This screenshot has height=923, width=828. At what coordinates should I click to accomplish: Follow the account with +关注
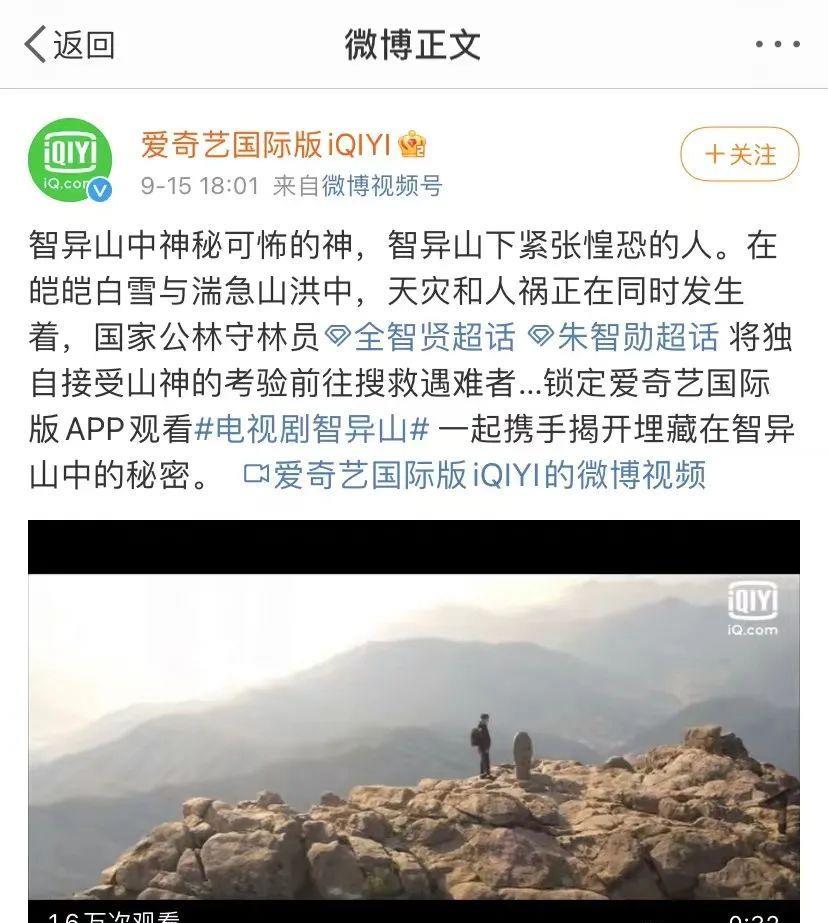coord(740,155)
